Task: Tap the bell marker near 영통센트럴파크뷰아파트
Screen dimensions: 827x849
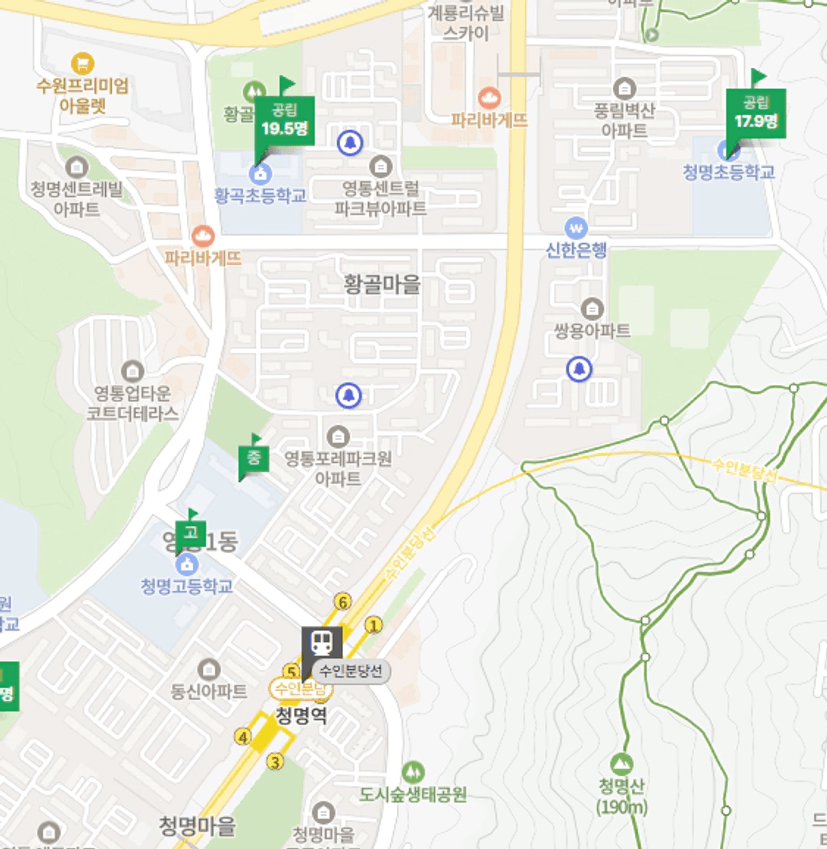Action: 350,143
